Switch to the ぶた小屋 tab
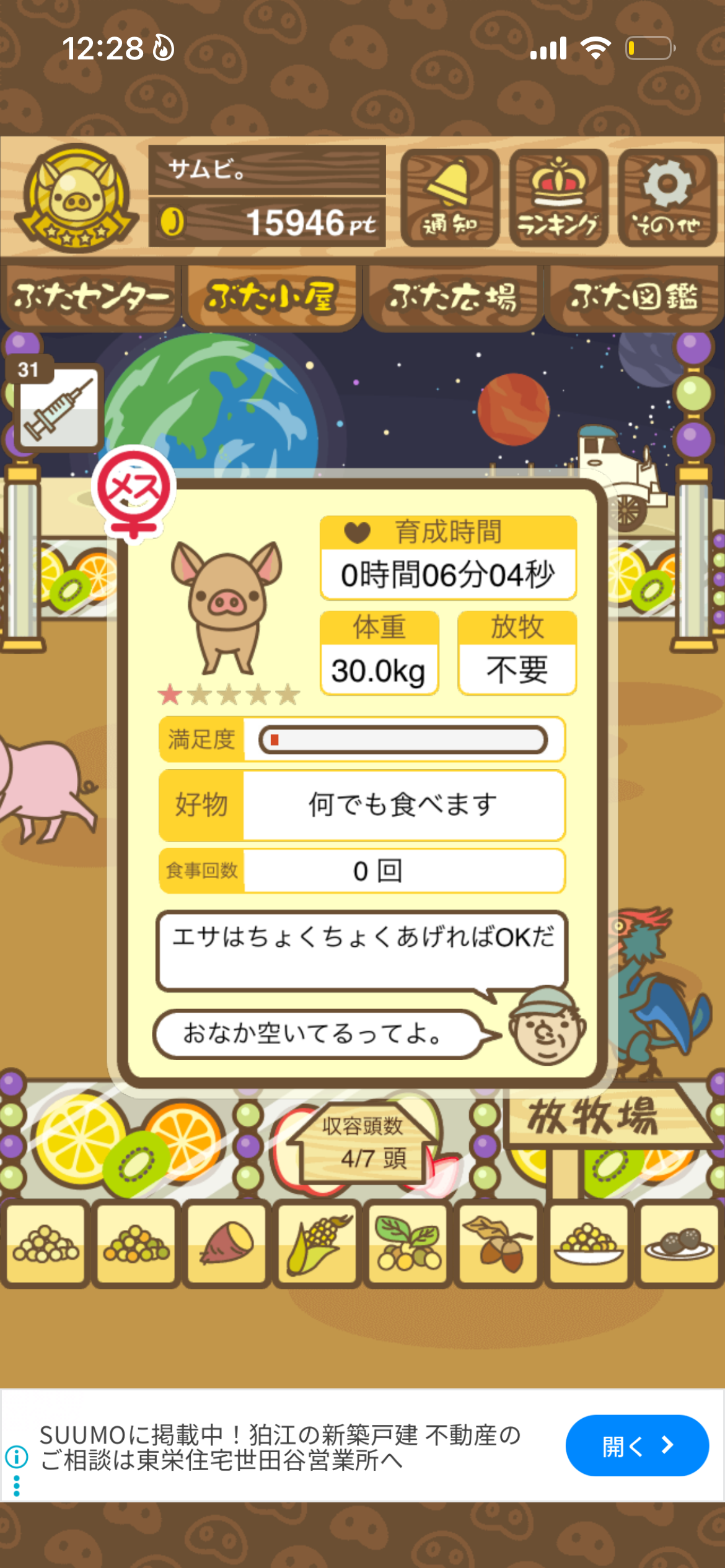This screenshot has width=725, height=1568. point(271,297)
